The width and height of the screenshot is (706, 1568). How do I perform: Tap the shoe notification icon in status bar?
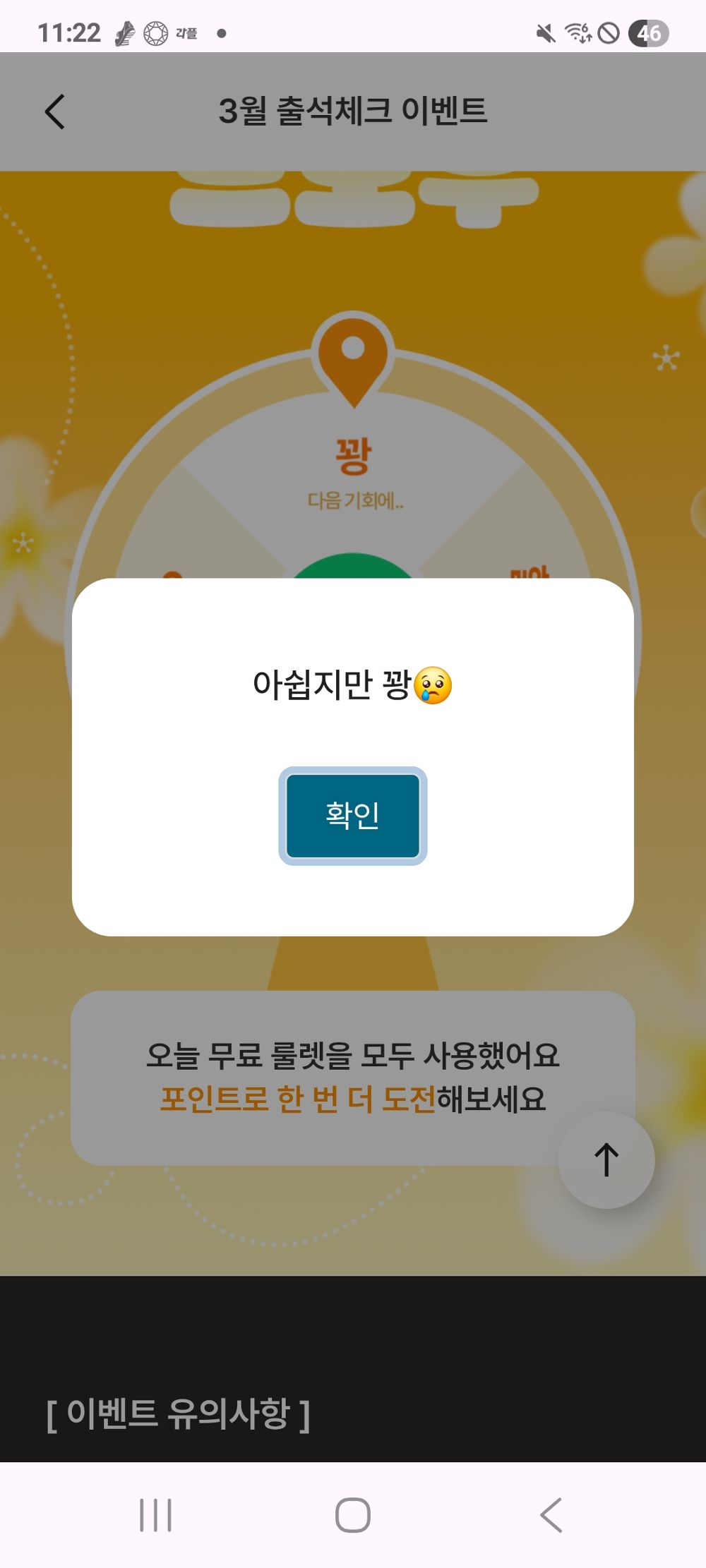[124, 32]
